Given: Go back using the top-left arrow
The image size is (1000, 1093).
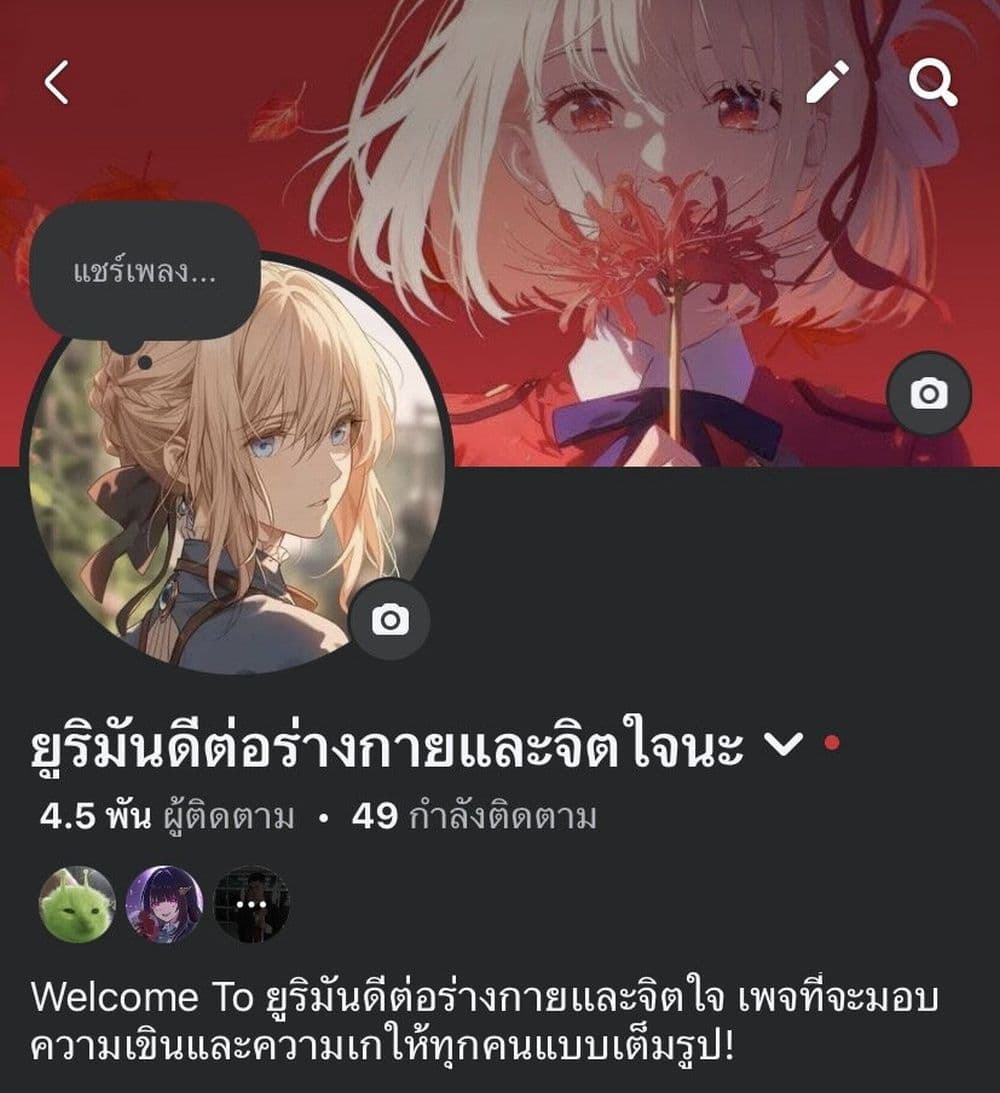Looking at the screenshot, I should [x=56, y=82].
